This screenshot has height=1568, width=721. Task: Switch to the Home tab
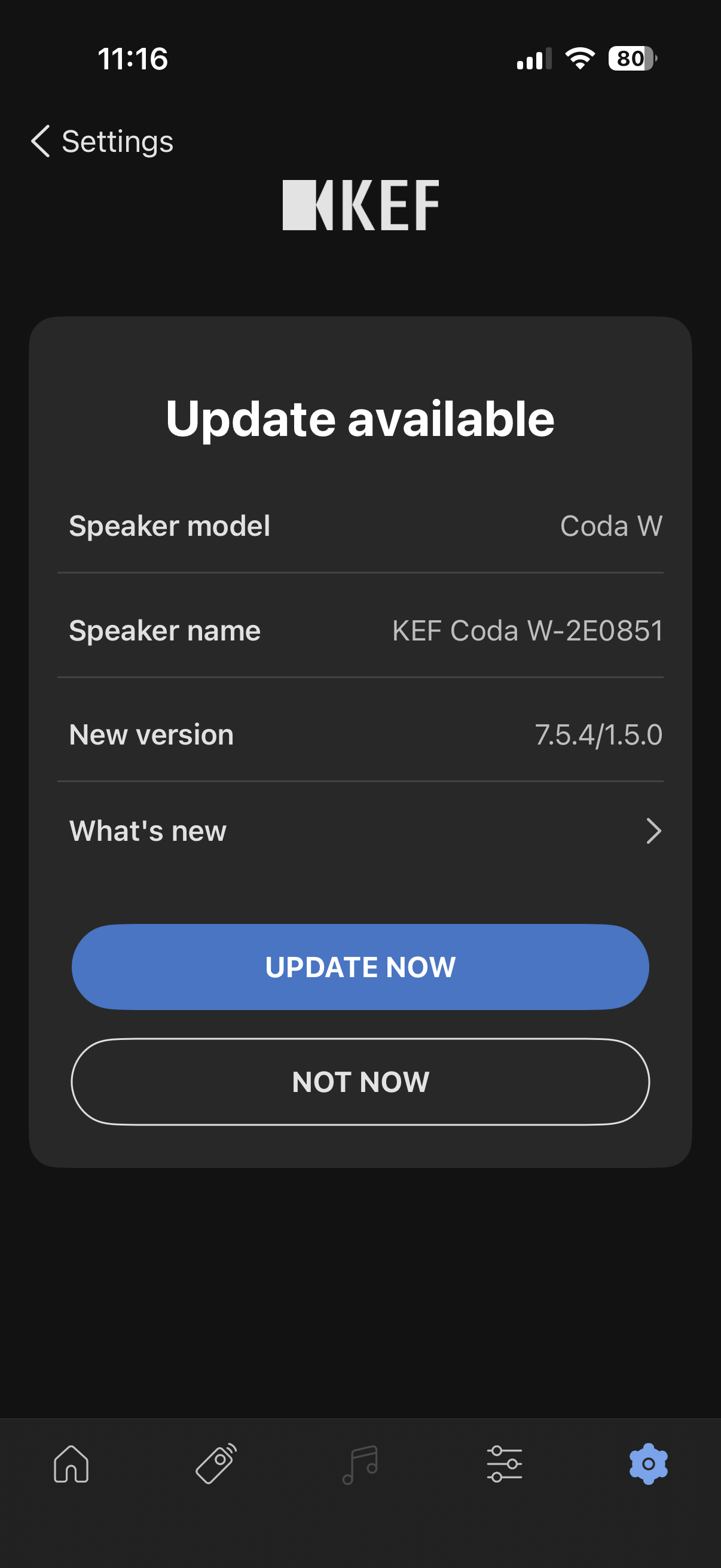click(x=71, y=1463)
